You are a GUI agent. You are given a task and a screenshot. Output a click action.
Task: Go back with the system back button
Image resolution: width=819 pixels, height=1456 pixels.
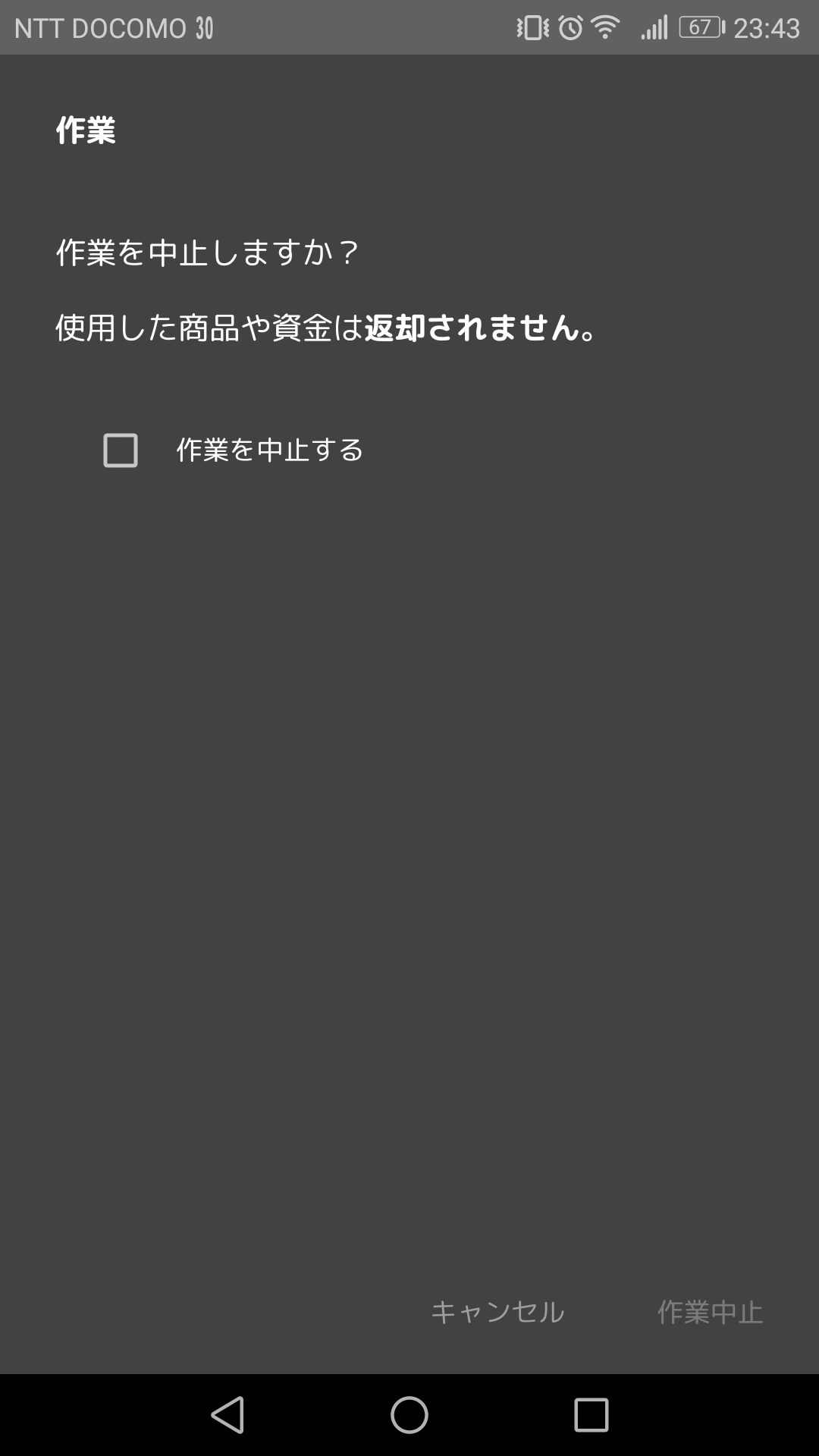pyautogui.click(x=227, y=1415)
